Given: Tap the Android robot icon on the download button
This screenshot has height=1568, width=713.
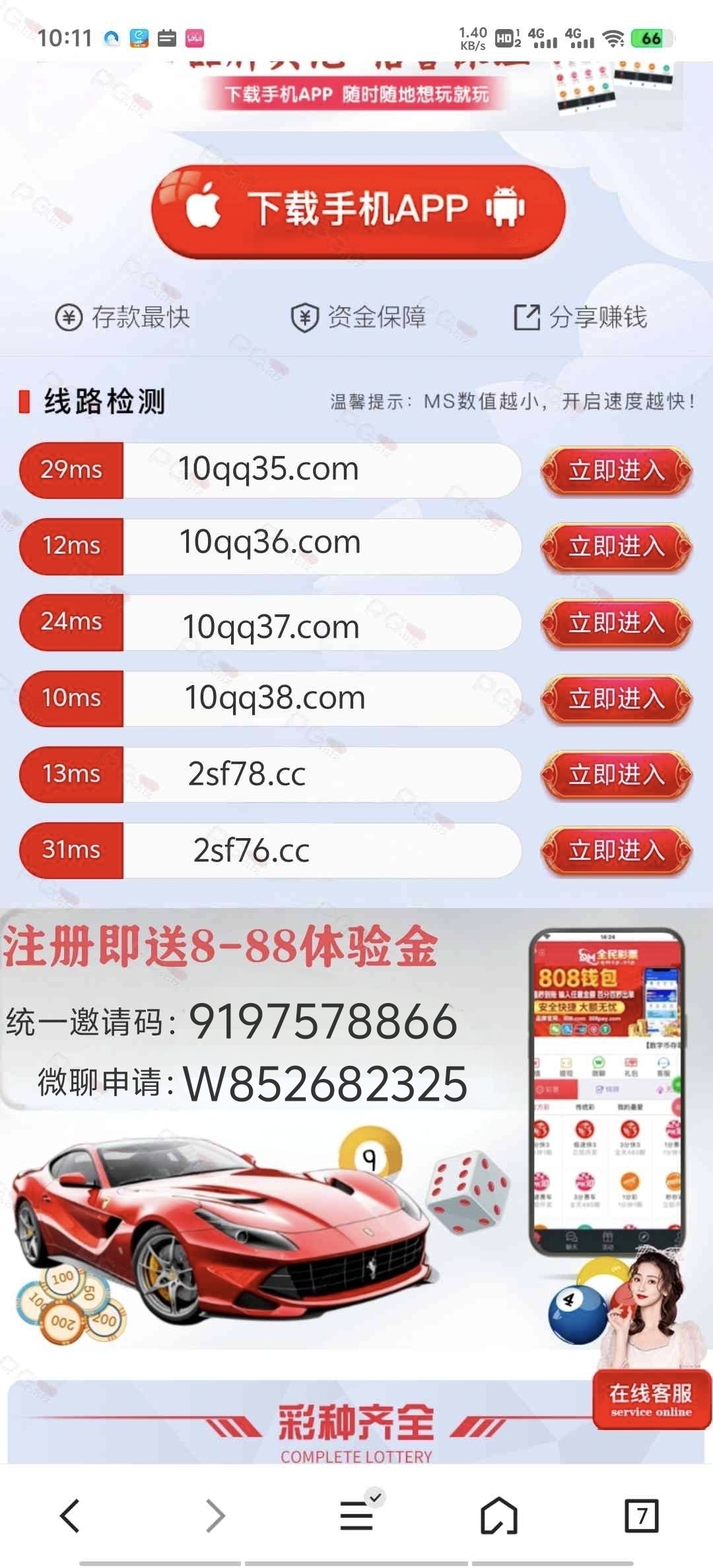Looking at the screenshot, I should [x=506, y=205].
